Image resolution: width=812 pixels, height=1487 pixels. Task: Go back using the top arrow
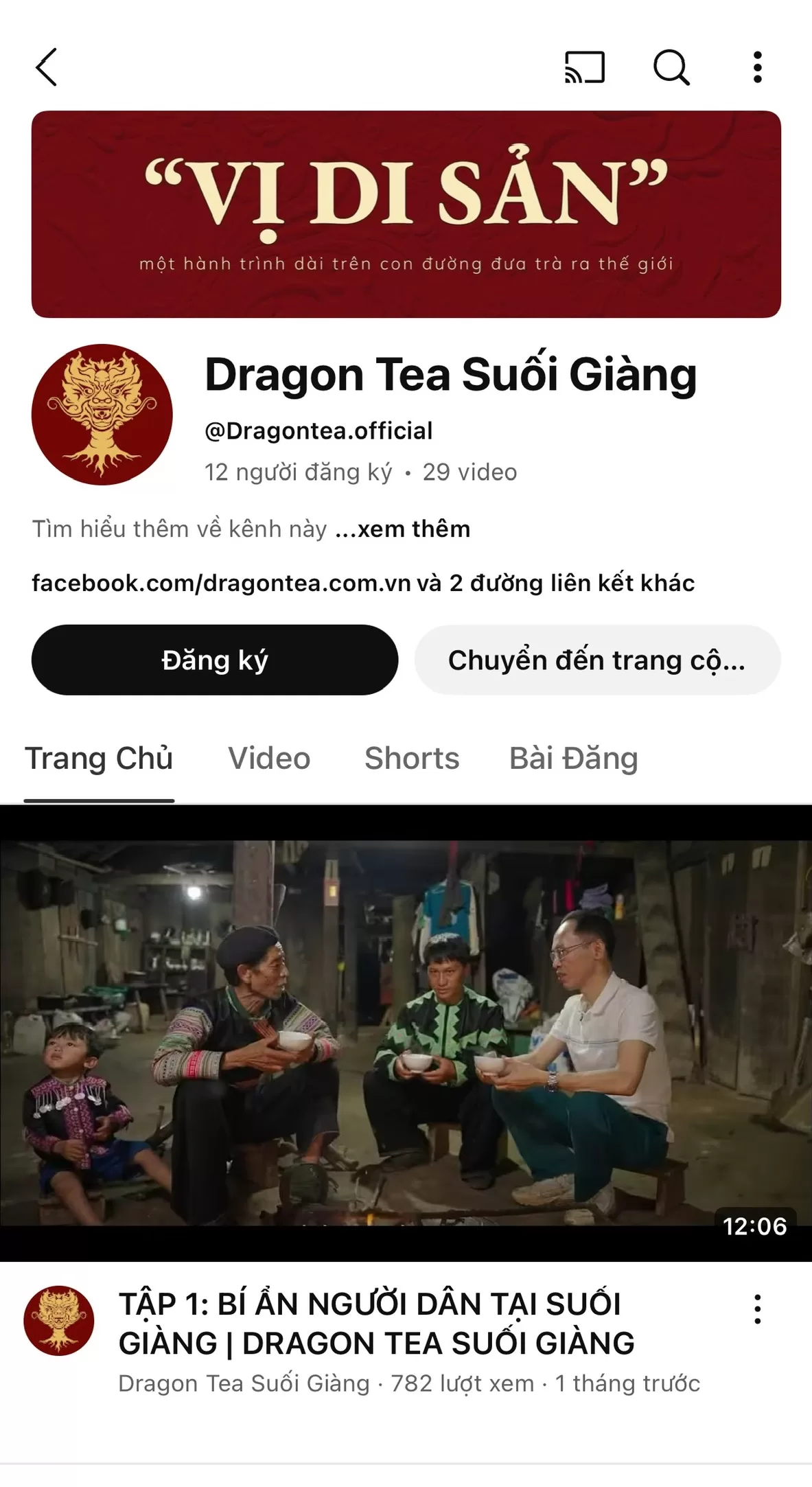coord(46,67)
